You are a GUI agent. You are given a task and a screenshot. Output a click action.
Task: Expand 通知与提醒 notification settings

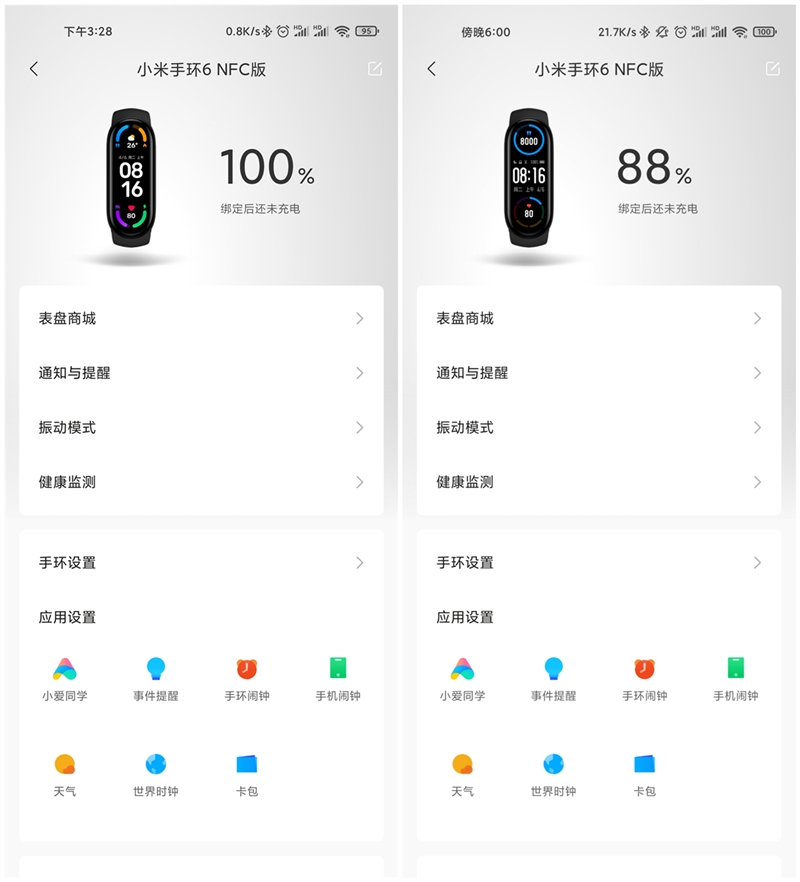click(x=200, y=373)
